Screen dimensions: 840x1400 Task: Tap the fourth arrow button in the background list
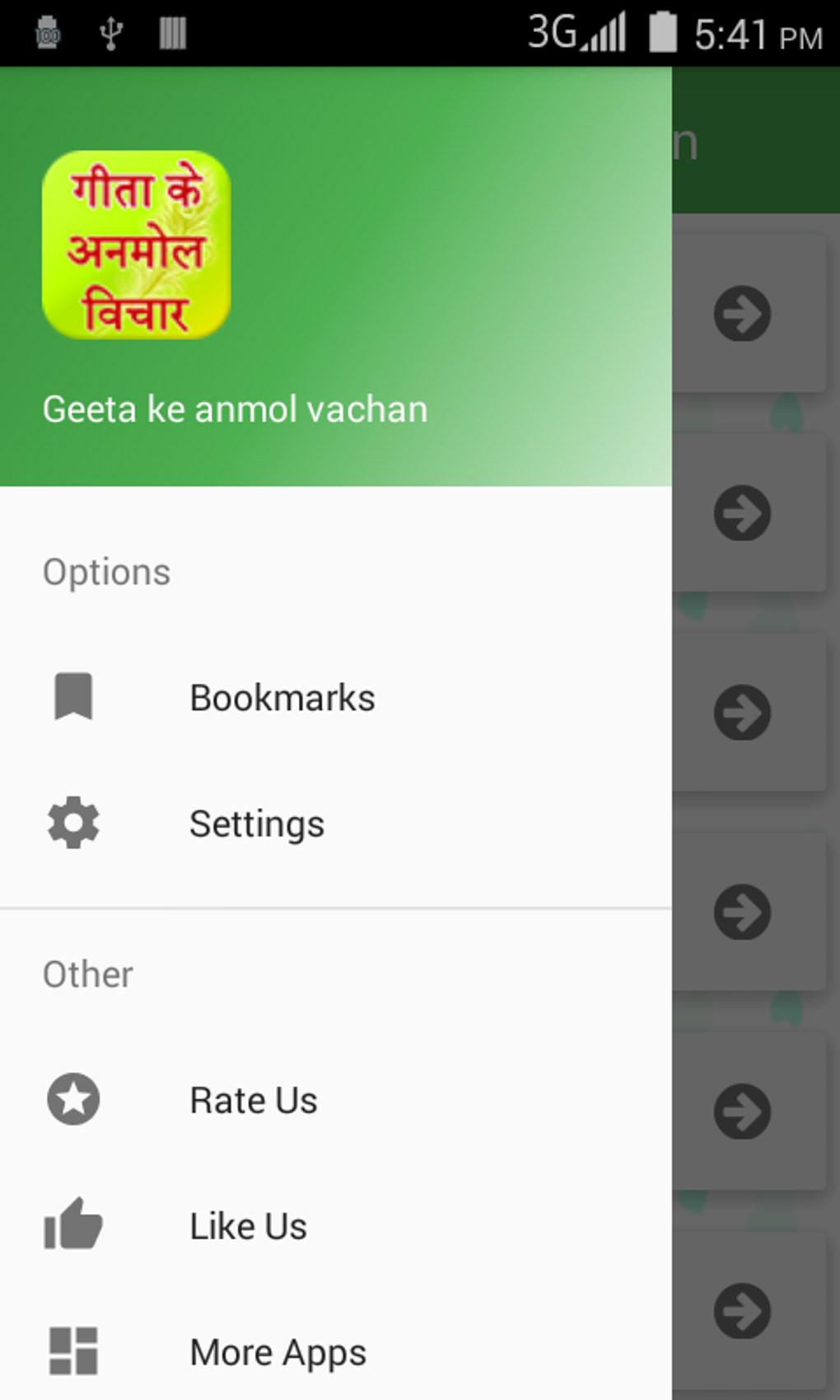click(x=743, y=910)
